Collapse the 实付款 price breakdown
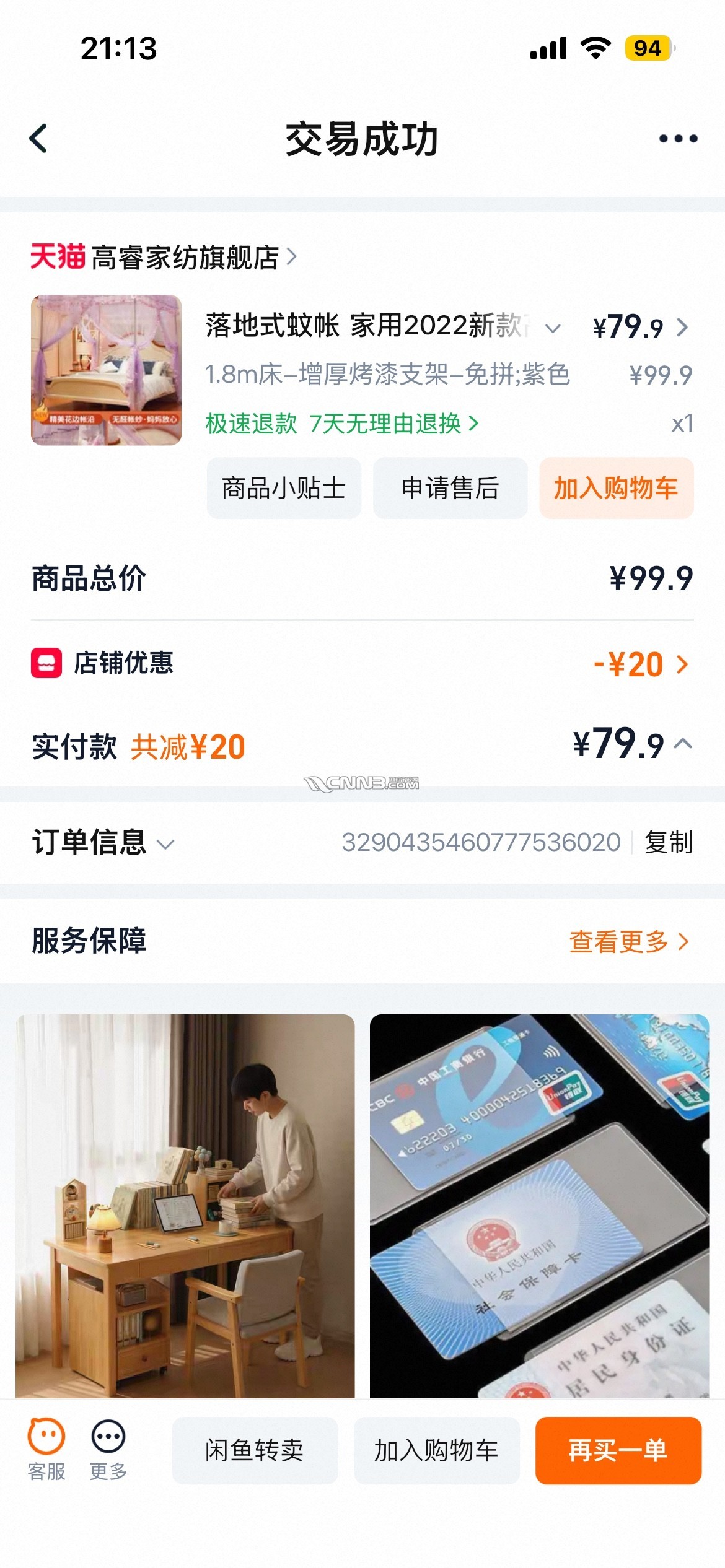The width and height of the screenshot is (725, 1568). (683, 744)
